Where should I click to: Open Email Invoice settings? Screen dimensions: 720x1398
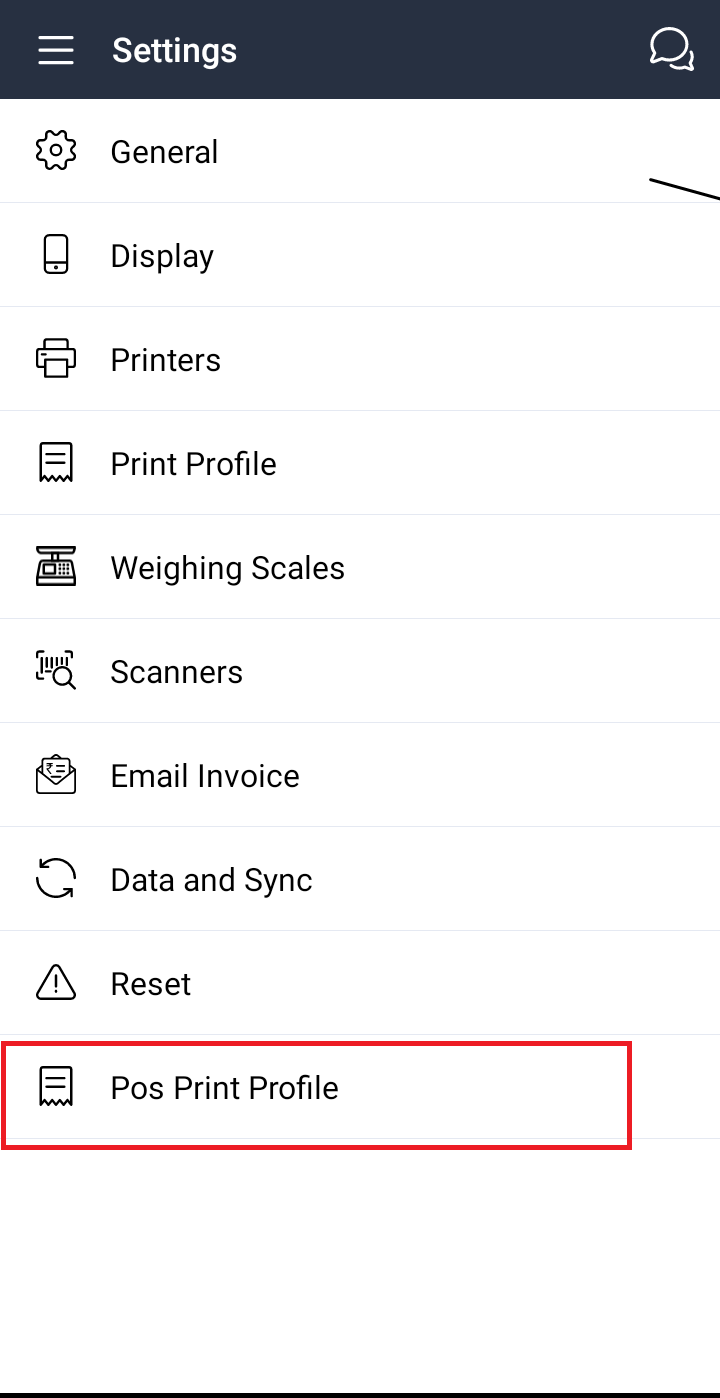tap(205, 776)
